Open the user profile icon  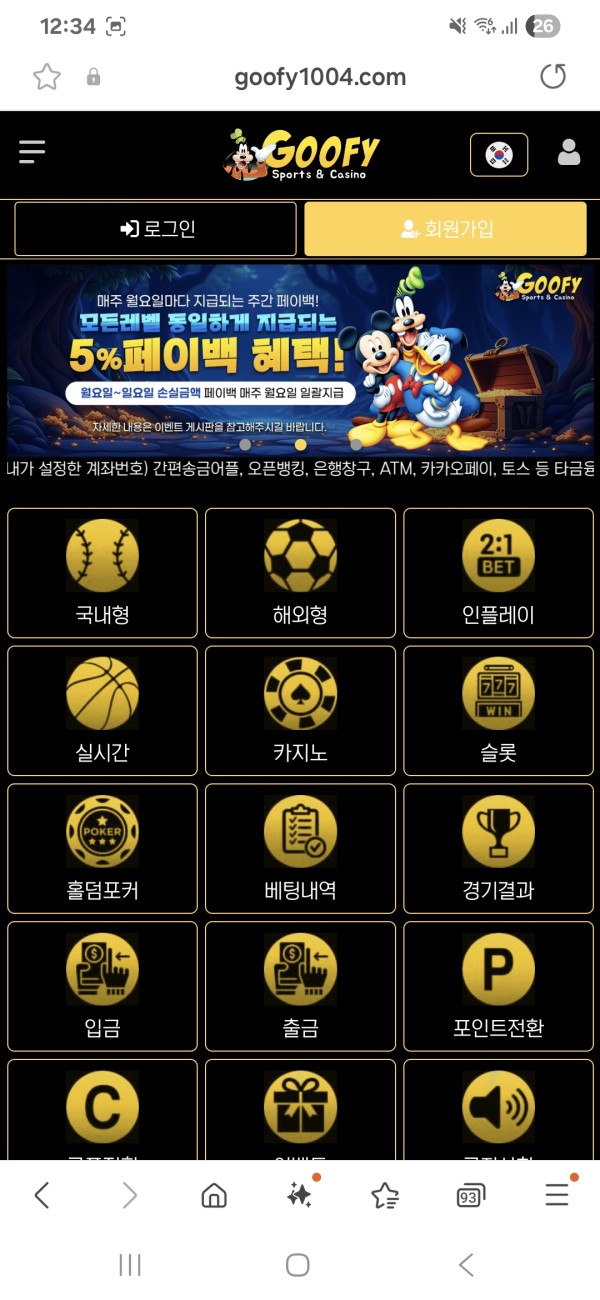pos(568,152)
